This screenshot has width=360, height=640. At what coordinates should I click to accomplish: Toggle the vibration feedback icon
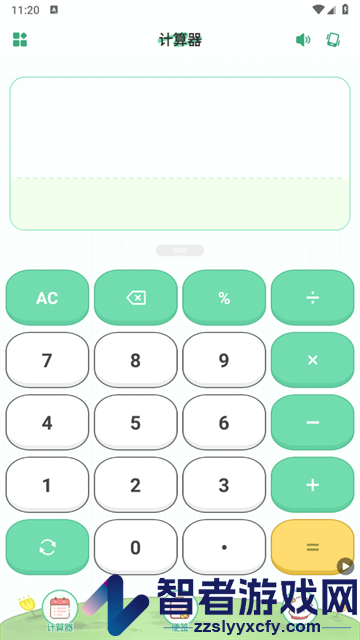[333, 40]
